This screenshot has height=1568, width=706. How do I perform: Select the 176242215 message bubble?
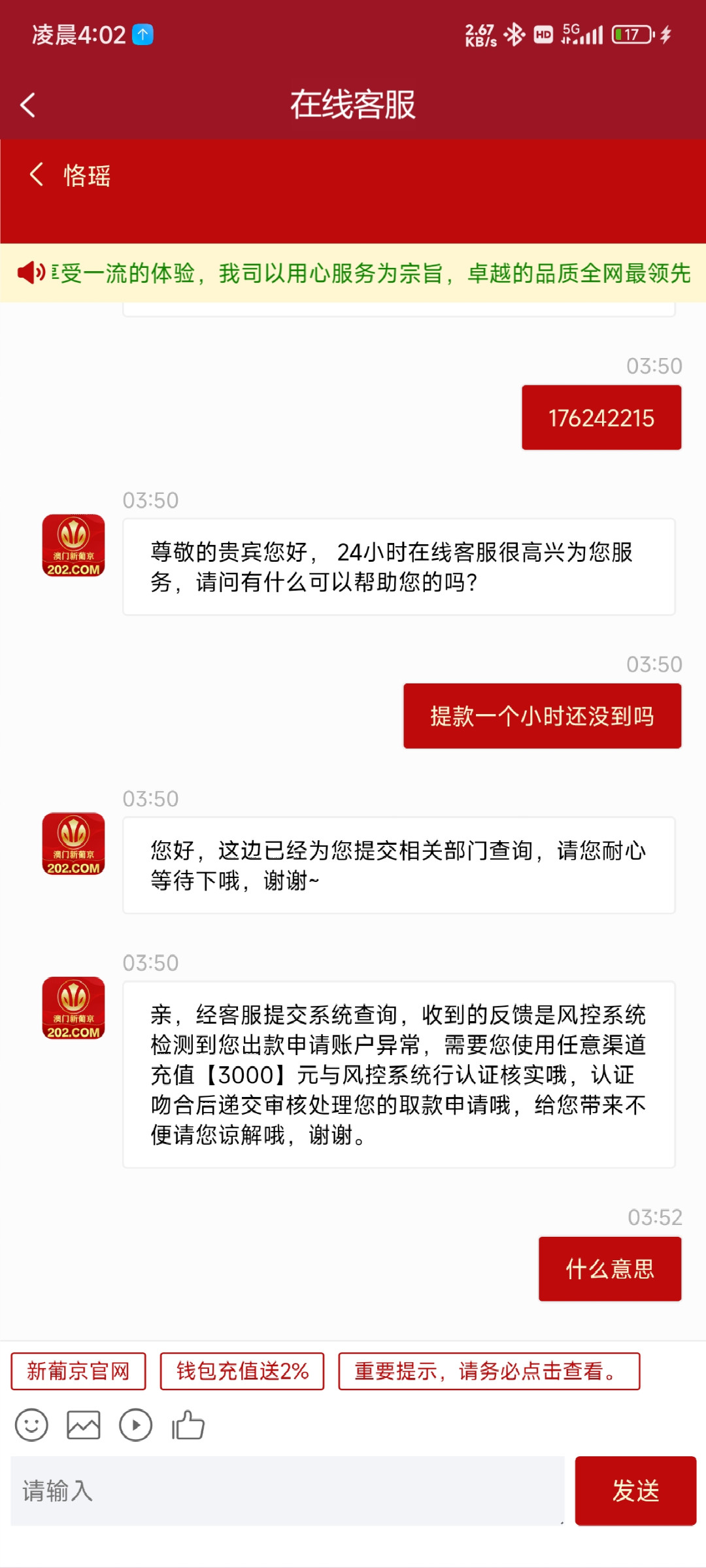tap(601, 417)
